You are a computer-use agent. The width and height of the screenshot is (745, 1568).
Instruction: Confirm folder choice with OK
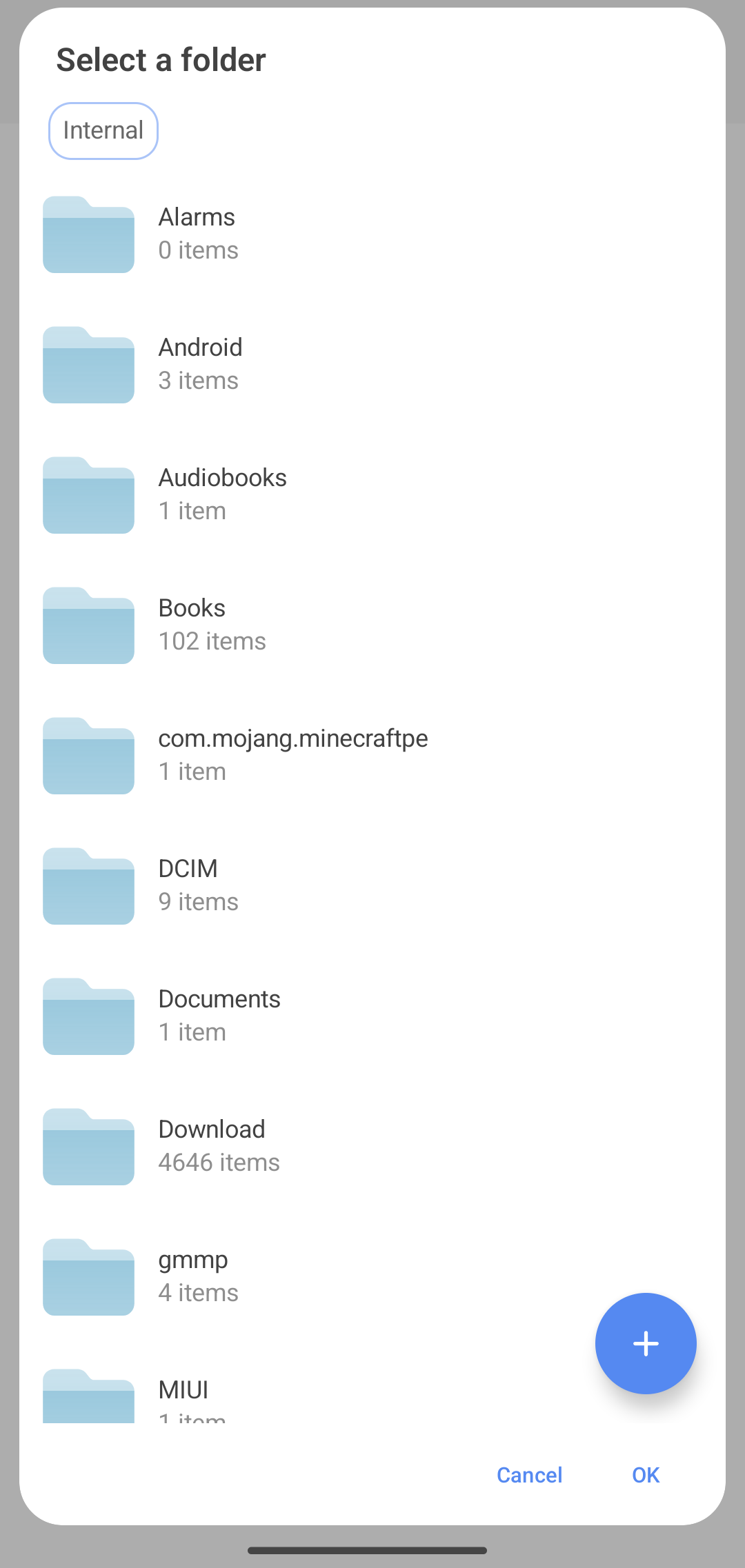646,1475
